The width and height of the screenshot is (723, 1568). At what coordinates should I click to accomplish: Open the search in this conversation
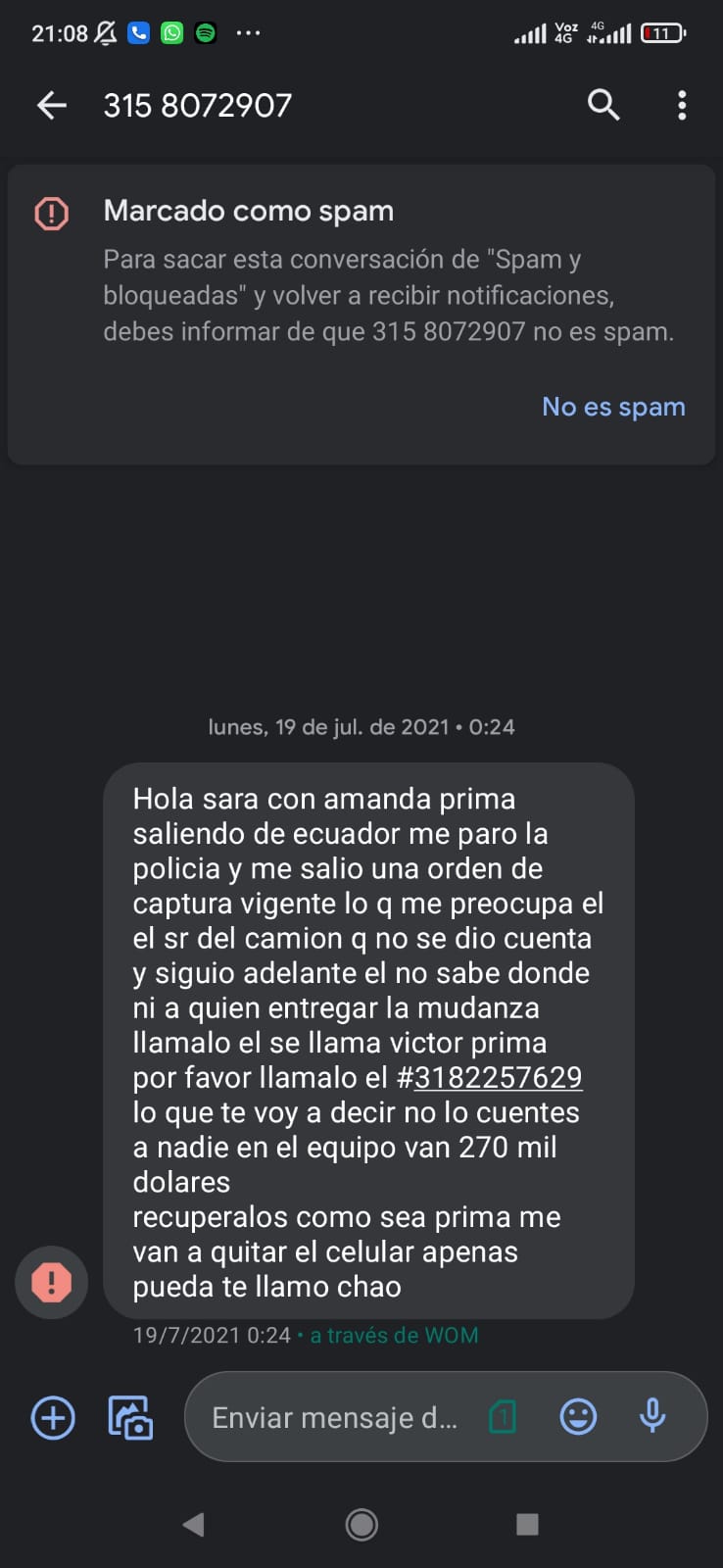tap(603, 105)
